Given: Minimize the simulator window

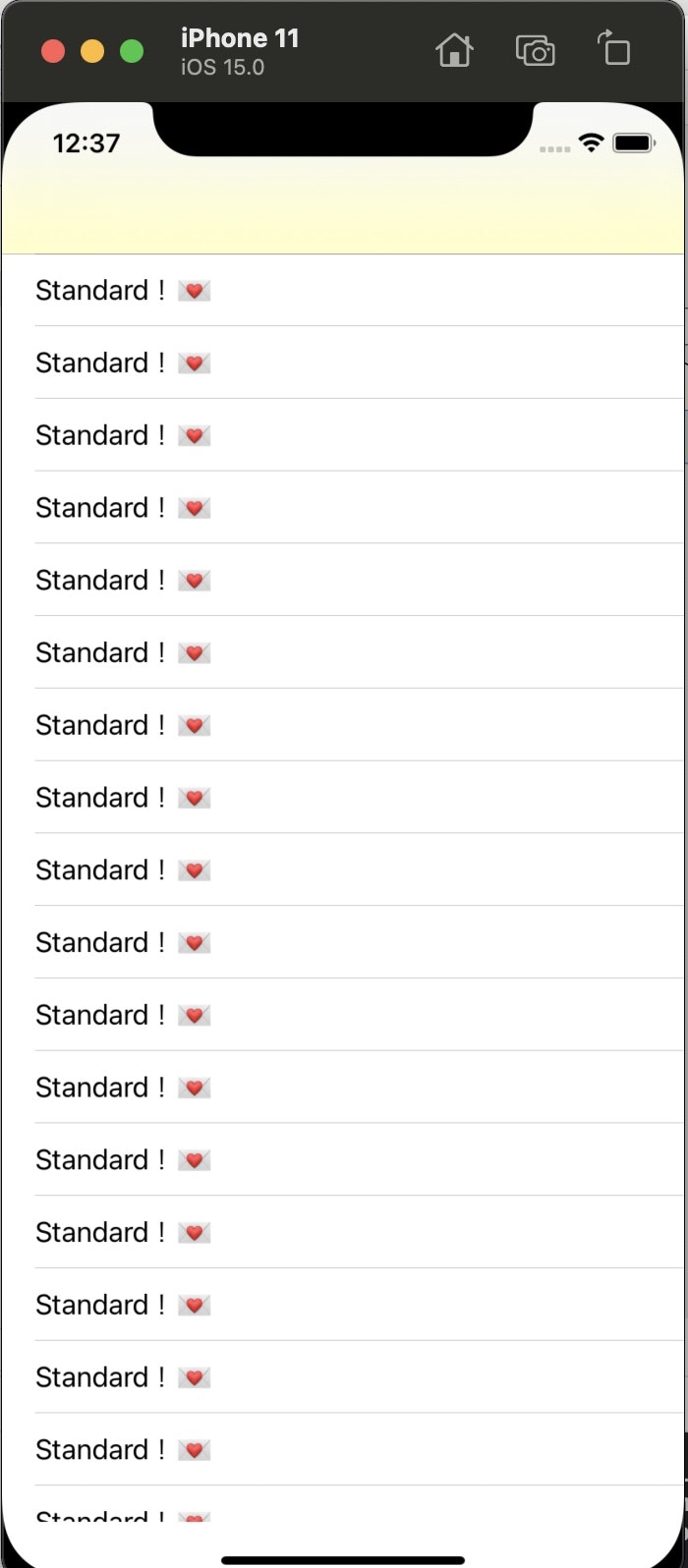Looking at the screenshot, I should point(92,51).
